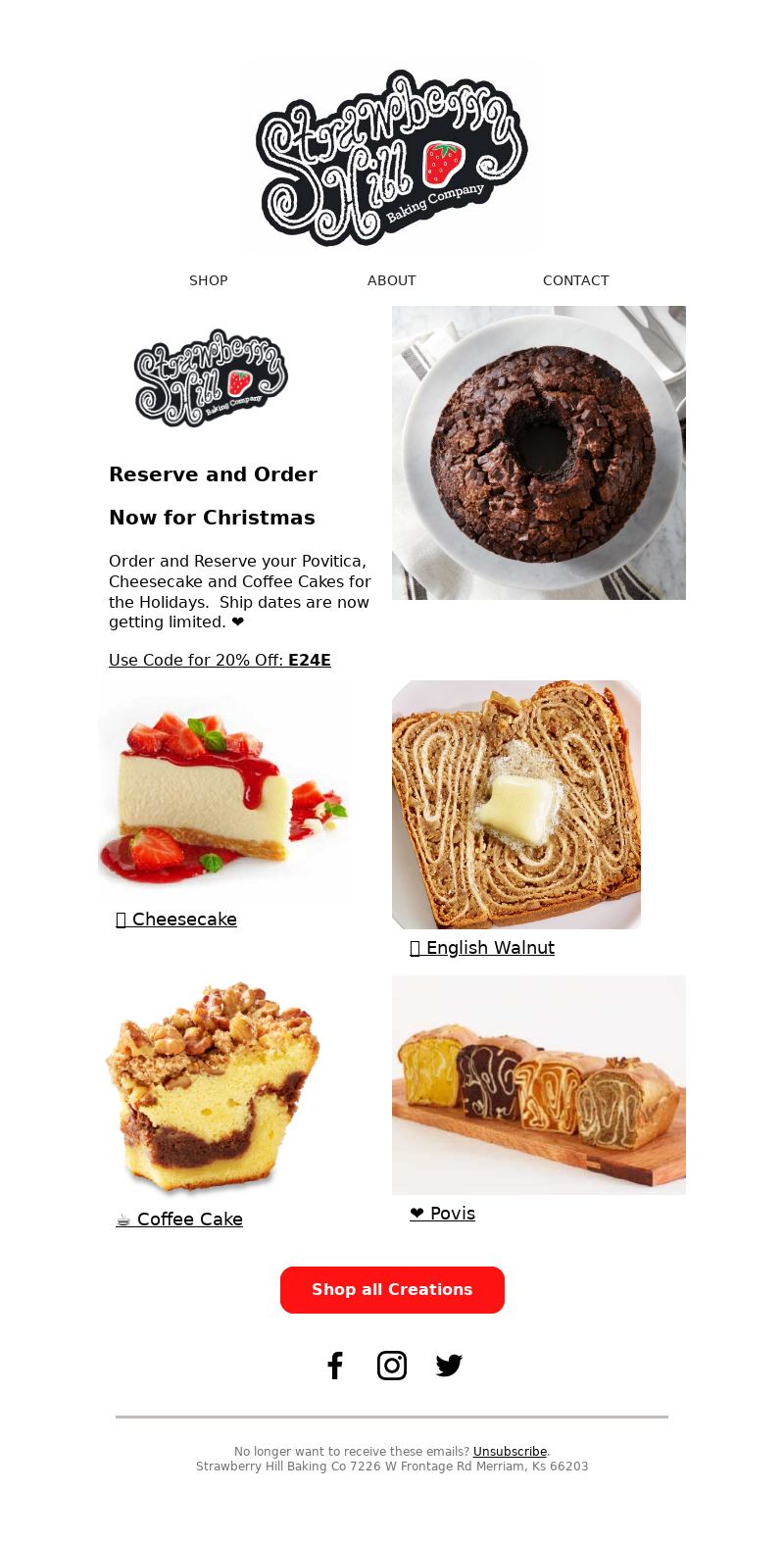This screenshot has width=784, height=1542.
Task: Go to the ABOUT page
Action: coord(392,280)
